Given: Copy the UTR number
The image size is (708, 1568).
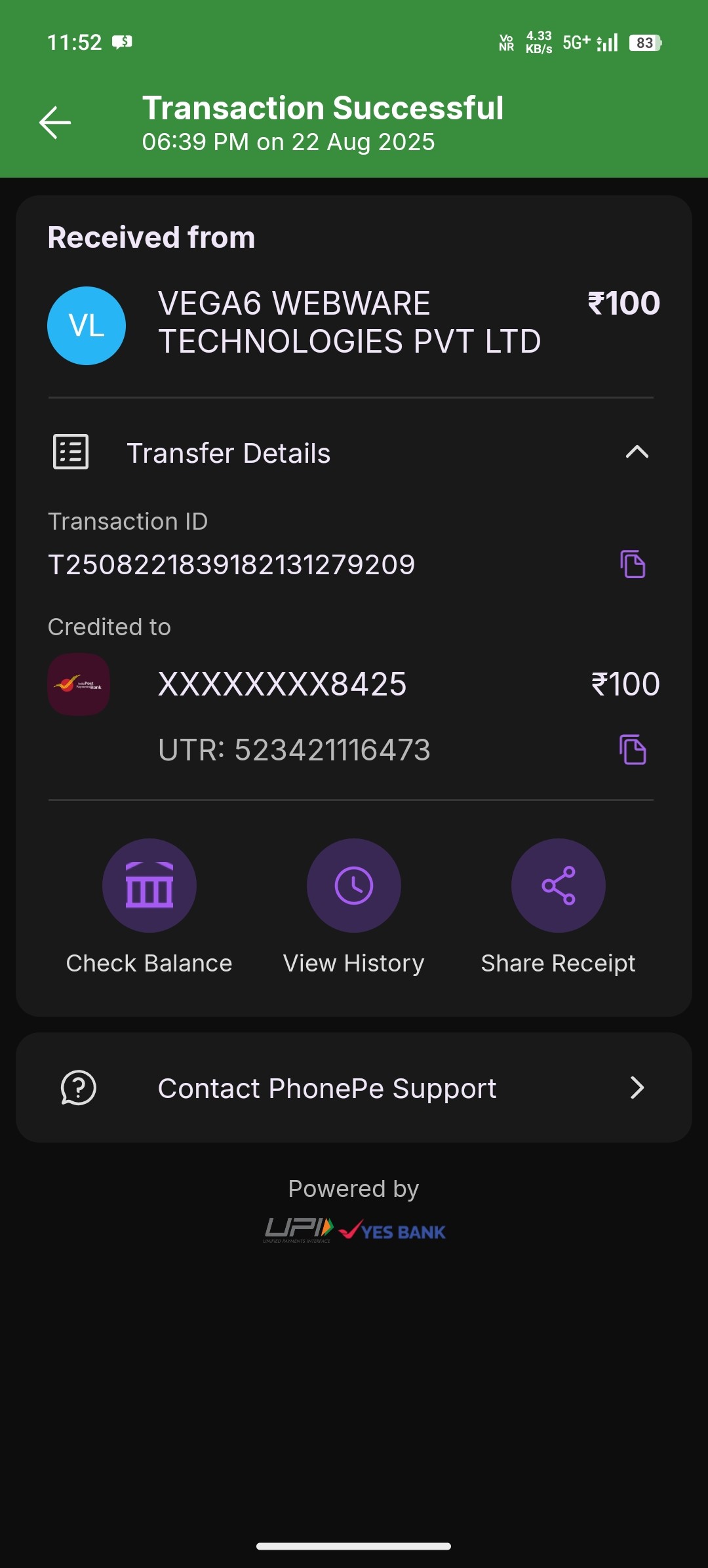Looking at the screenshot, I should tap(633, 750).
